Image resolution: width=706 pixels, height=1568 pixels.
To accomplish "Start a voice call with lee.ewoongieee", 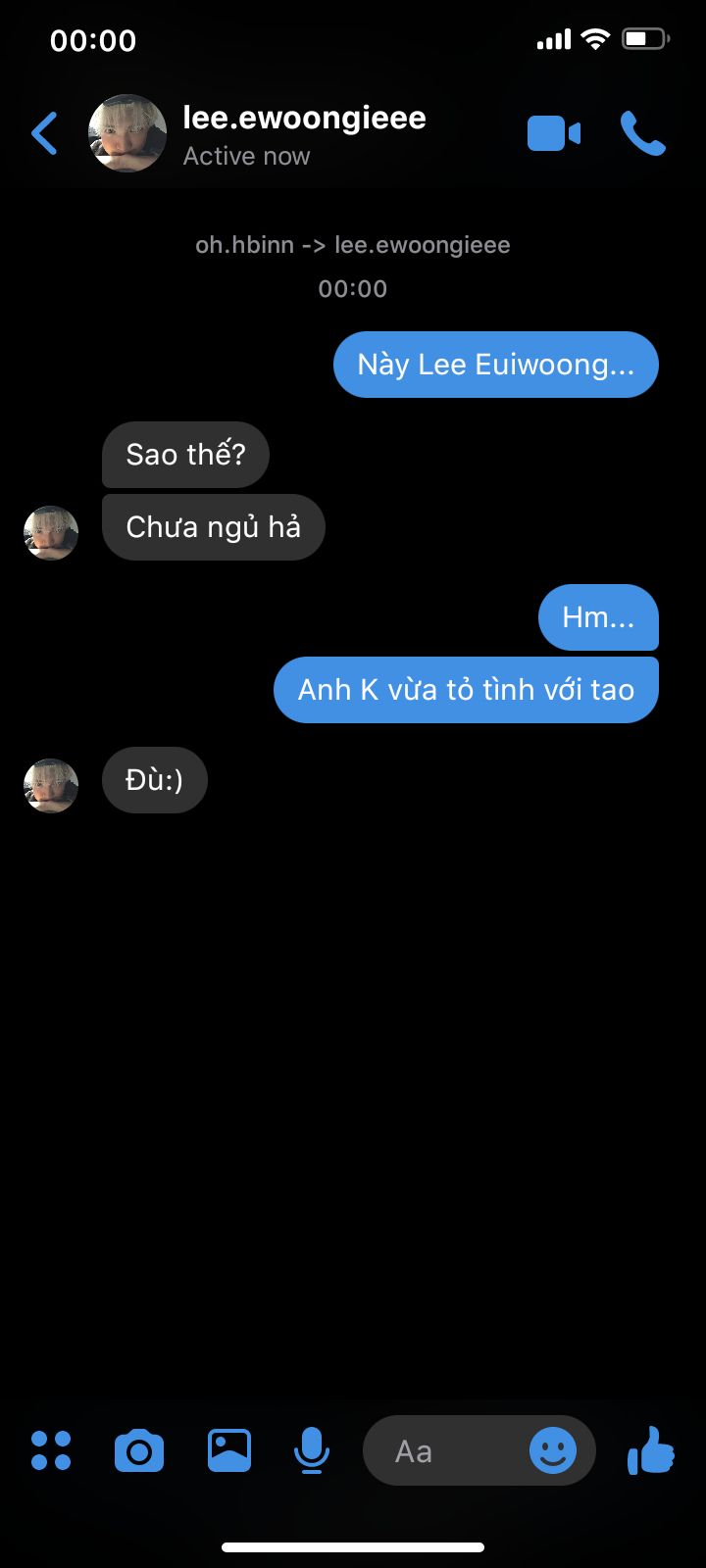I will (642, 134).
